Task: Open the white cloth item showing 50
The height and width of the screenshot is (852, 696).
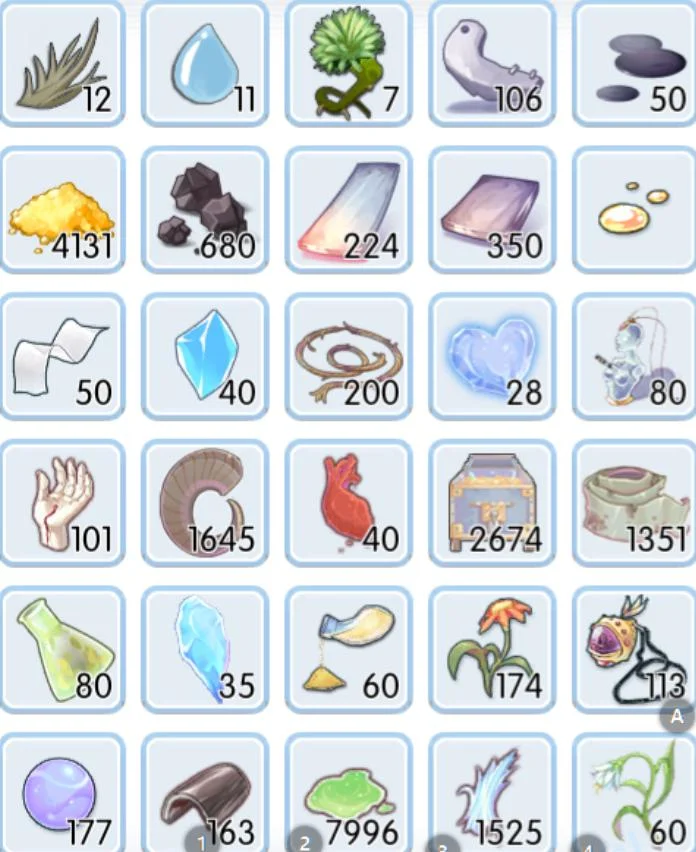Action: click(x=62, y=356)
